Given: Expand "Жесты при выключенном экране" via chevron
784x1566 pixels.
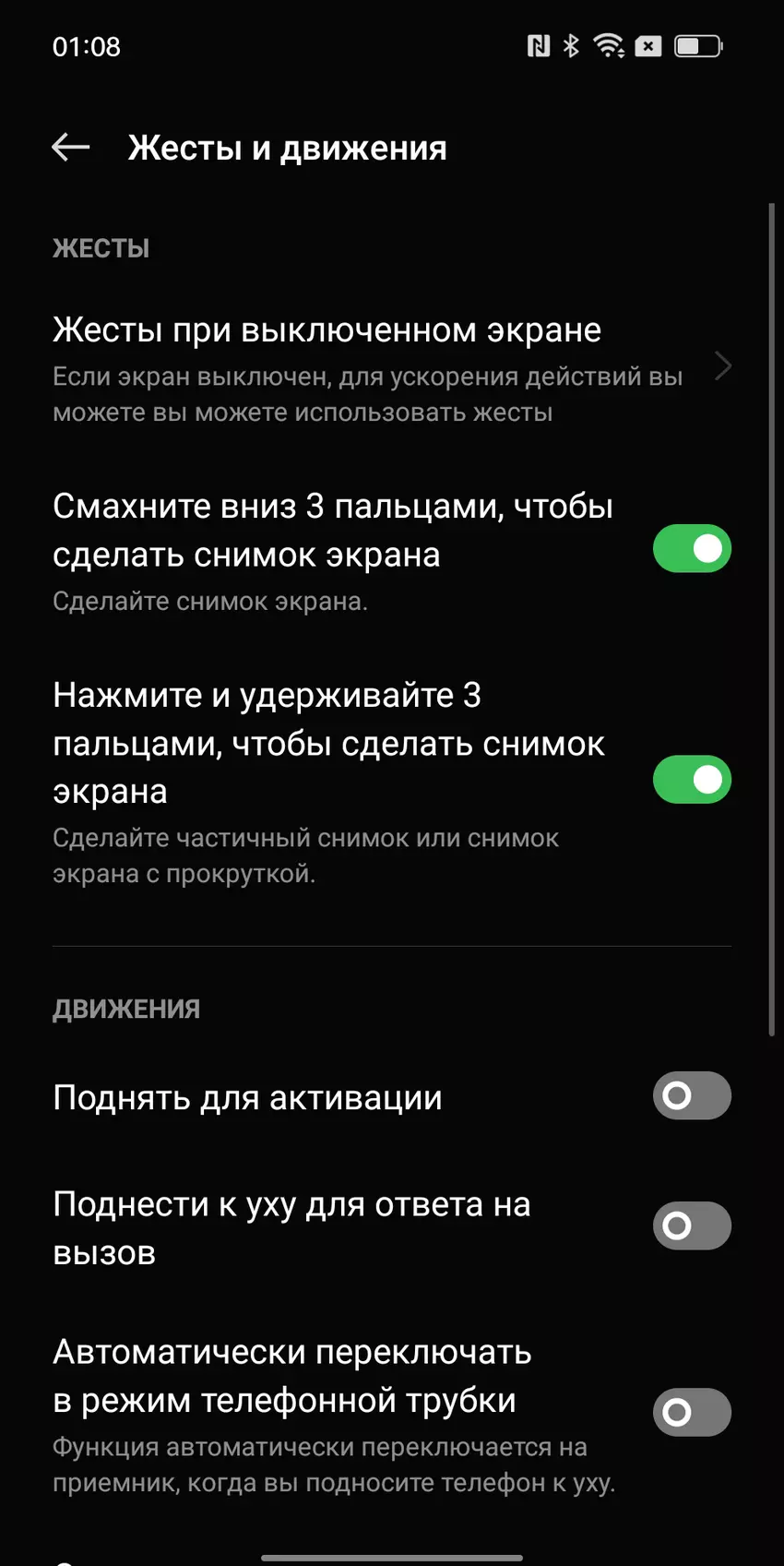Looking at the screenshot, I should [725, 366].
